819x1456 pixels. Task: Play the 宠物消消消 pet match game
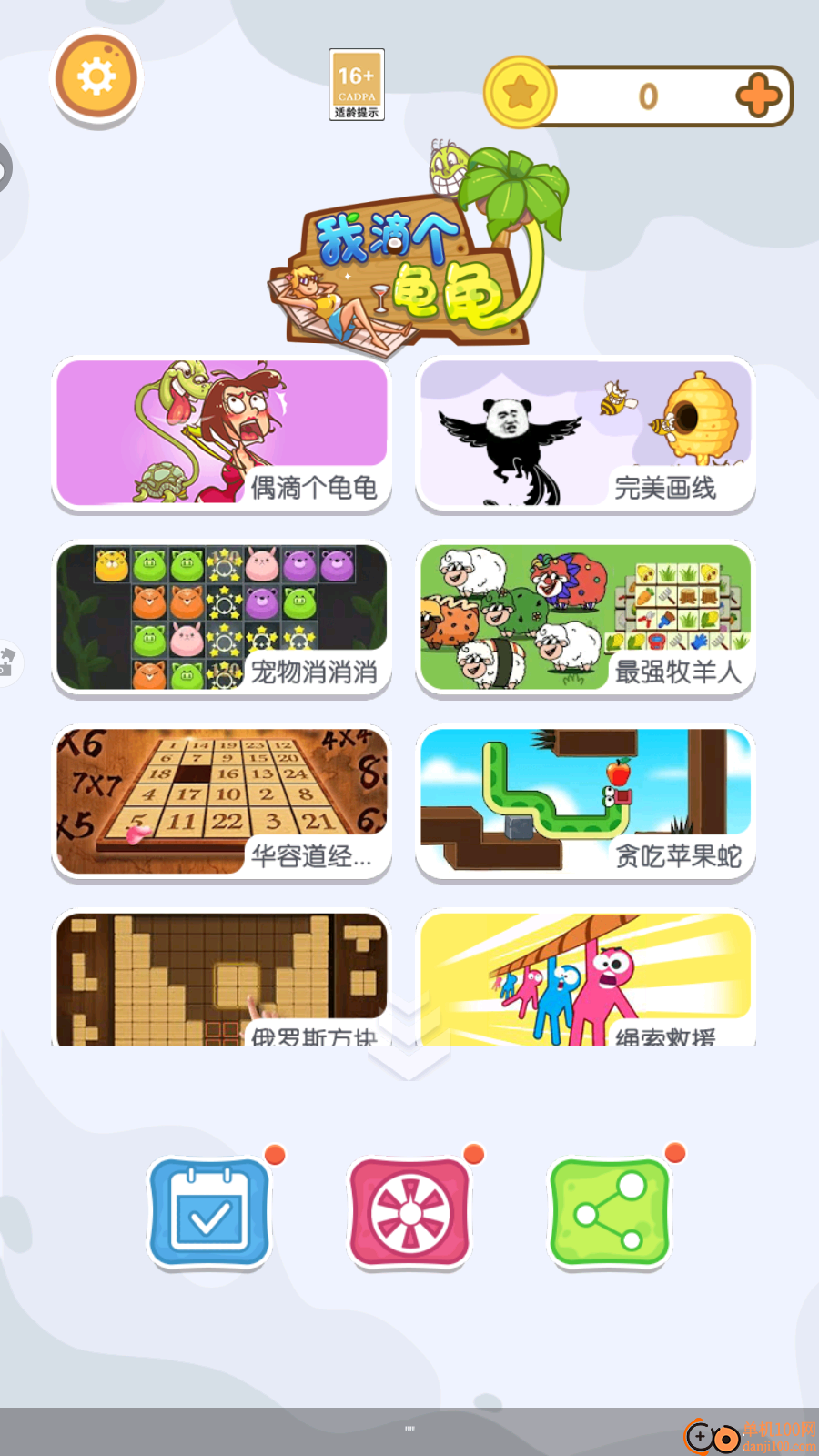point(222,619)
